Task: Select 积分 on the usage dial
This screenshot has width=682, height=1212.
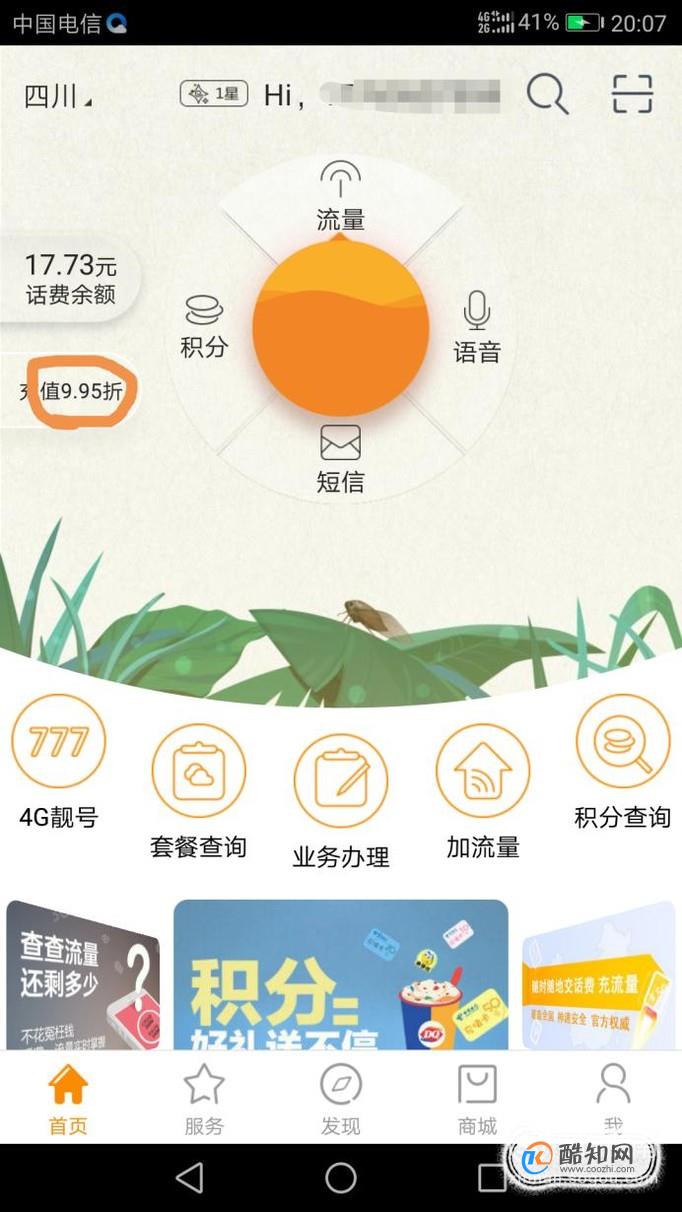Action: (x=204, y=328)
